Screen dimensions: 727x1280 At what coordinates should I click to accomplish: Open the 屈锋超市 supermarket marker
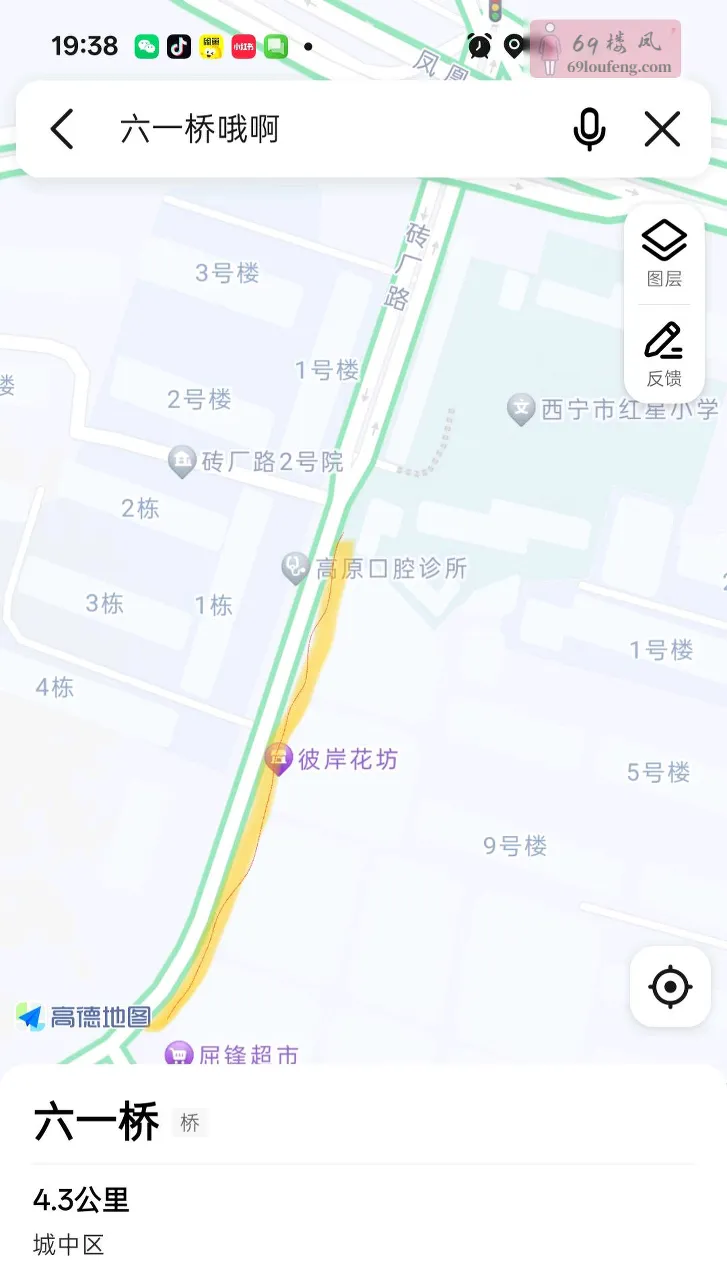pyautogui.click(x=178, y=1052)
